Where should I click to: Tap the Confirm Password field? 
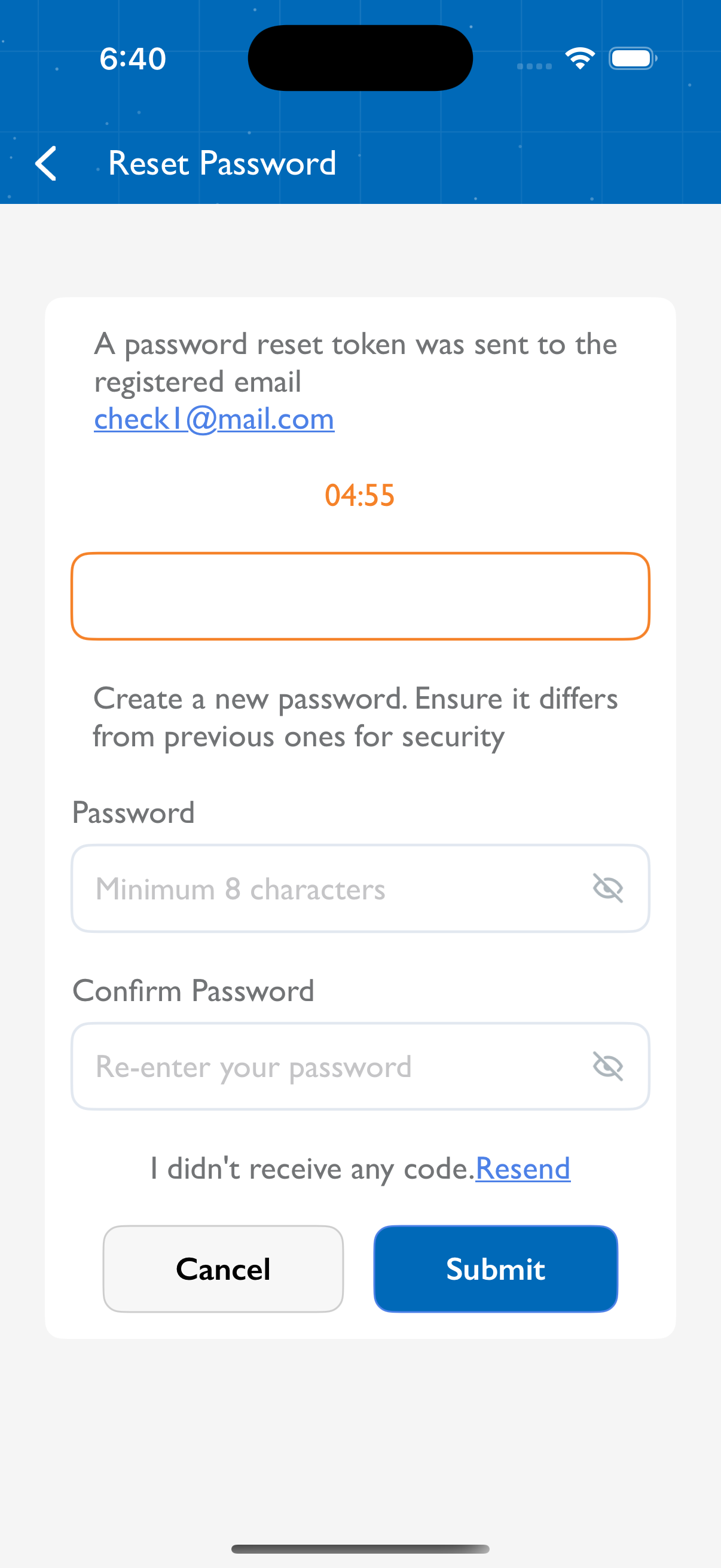[x=360, y=1066]
